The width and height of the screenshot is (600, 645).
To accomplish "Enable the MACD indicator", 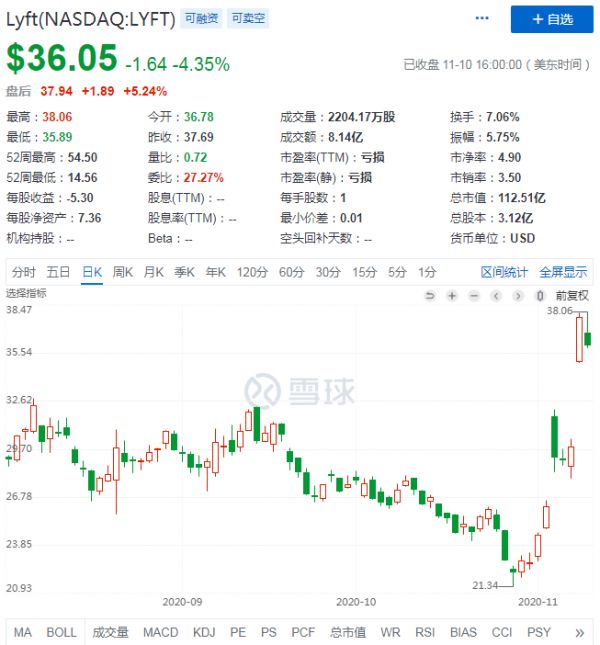I will pos(161,632).
